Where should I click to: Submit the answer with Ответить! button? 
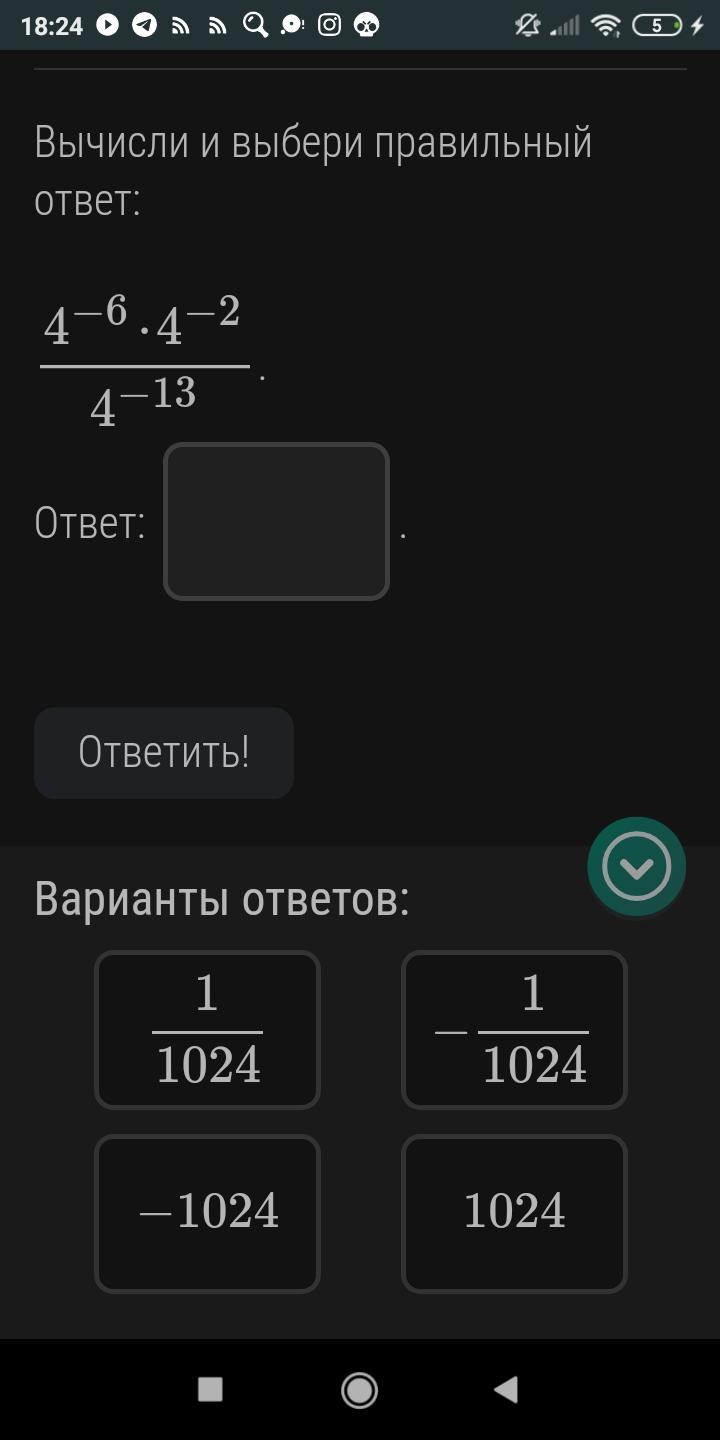click(x=164, y=753)
